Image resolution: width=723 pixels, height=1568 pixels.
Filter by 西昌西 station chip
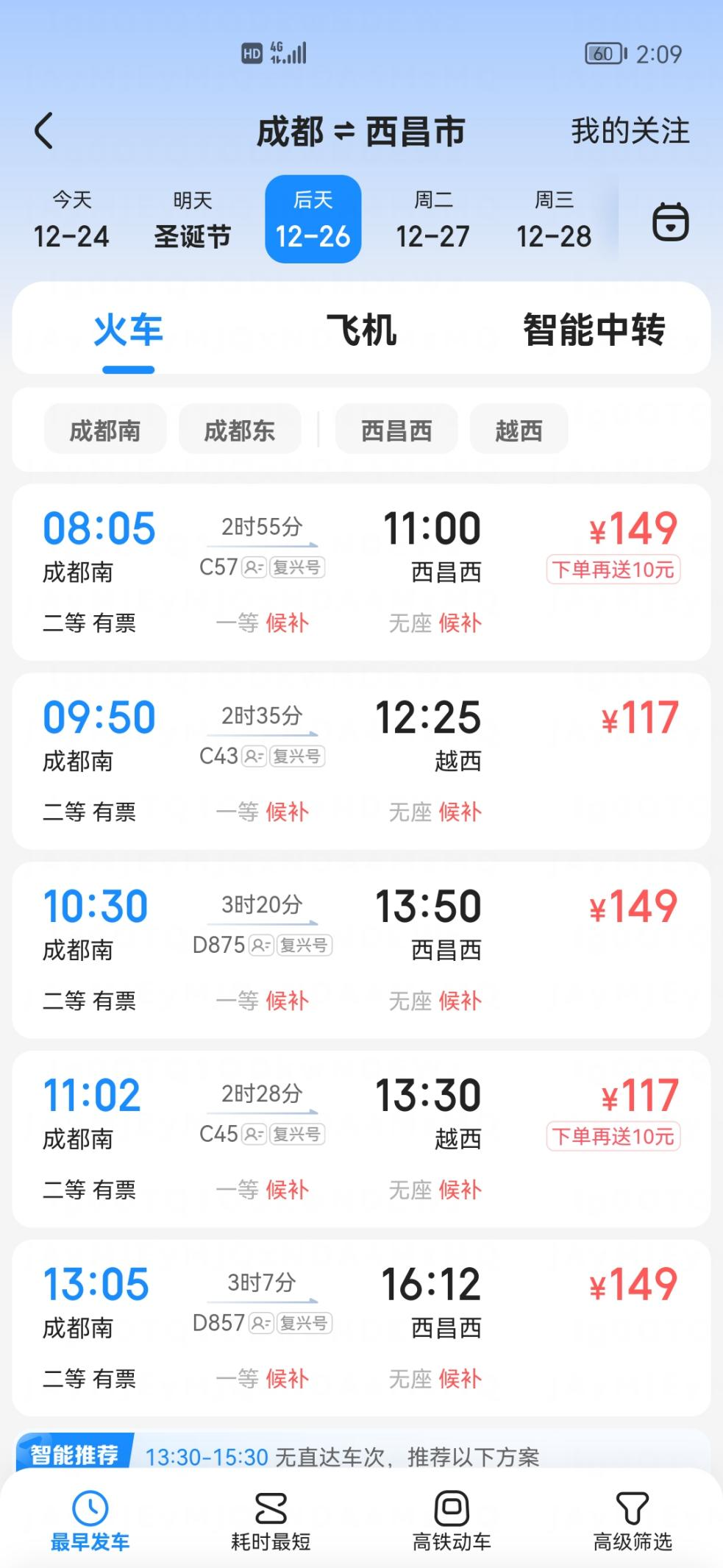(x=396, y=430)
